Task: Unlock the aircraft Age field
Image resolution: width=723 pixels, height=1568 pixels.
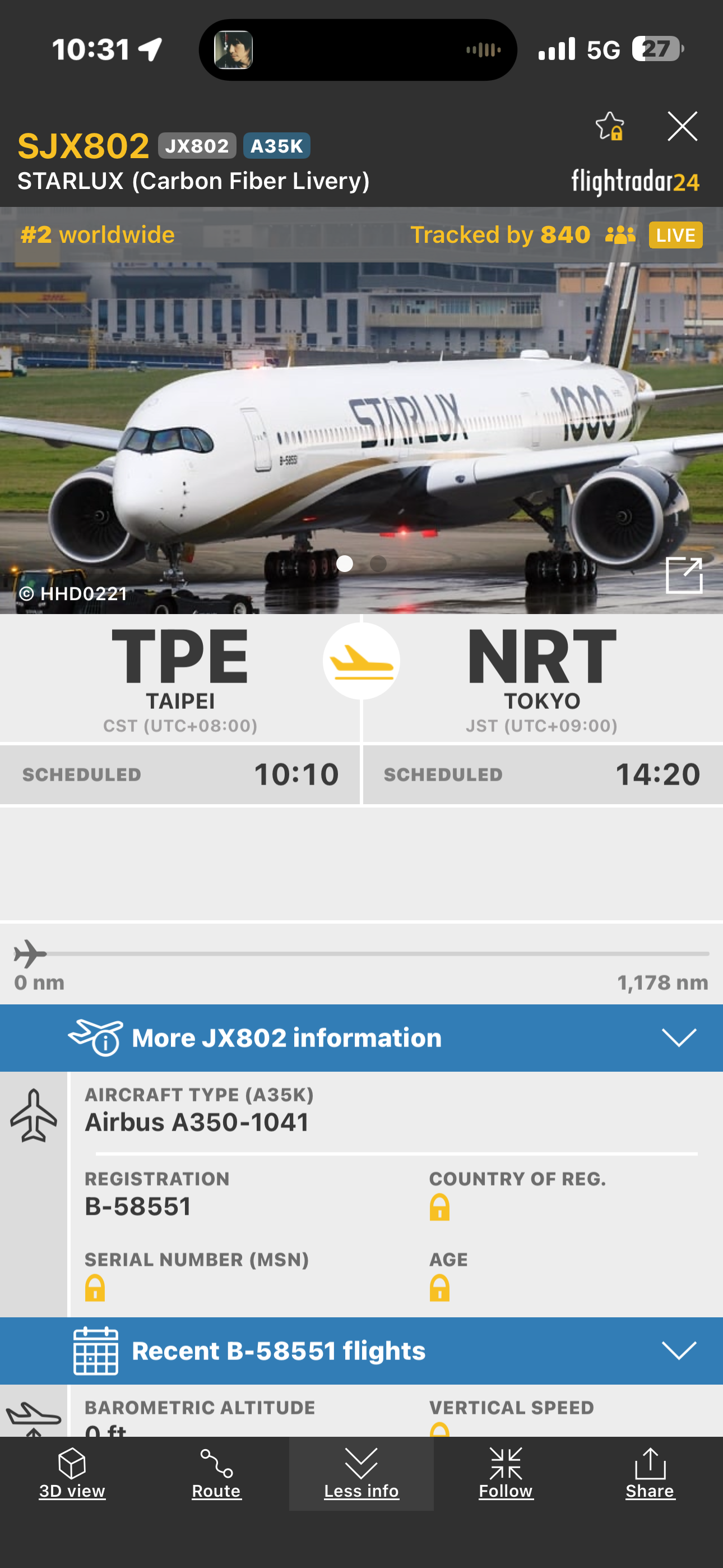Action: [439, 1288]
